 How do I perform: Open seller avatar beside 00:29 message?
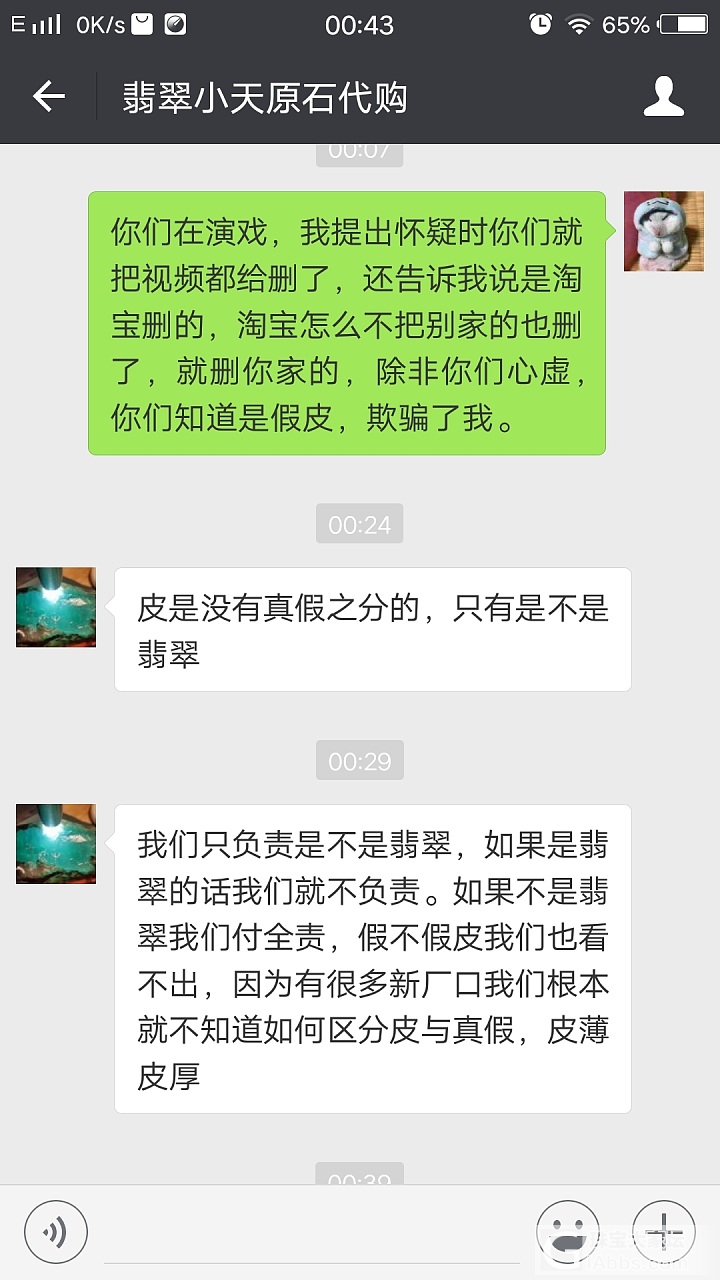[x=56, y=844]
